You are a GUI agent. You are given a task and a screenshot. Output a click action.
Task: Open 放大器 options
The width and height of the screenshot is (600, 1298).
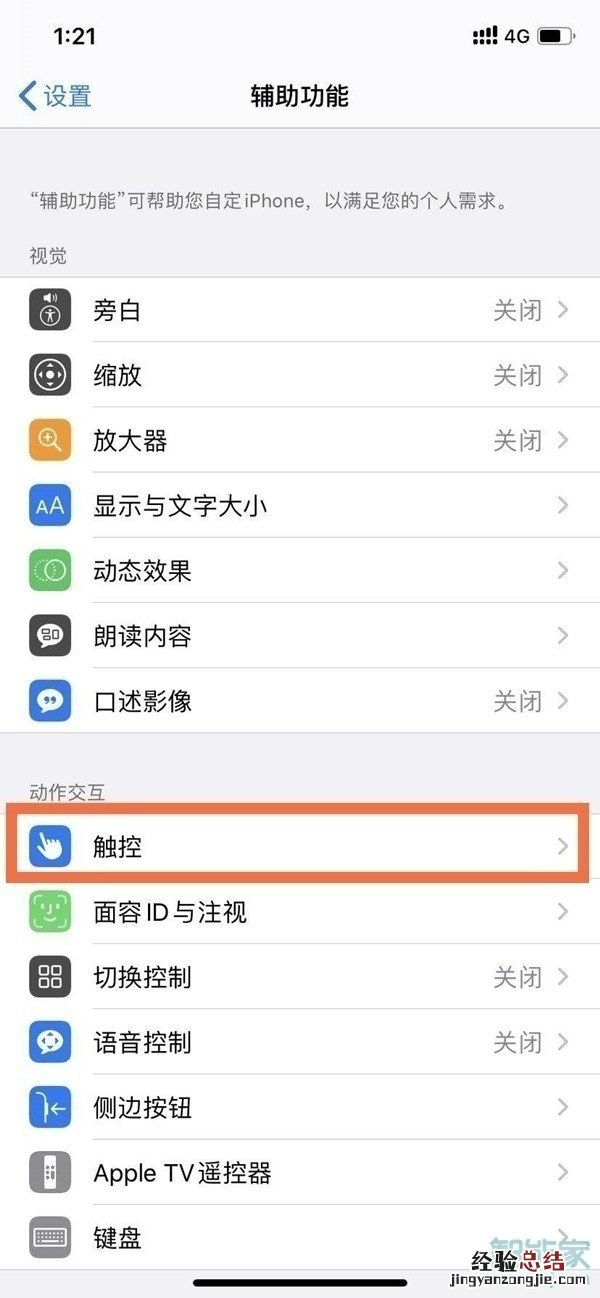click(x=300, y=441)
